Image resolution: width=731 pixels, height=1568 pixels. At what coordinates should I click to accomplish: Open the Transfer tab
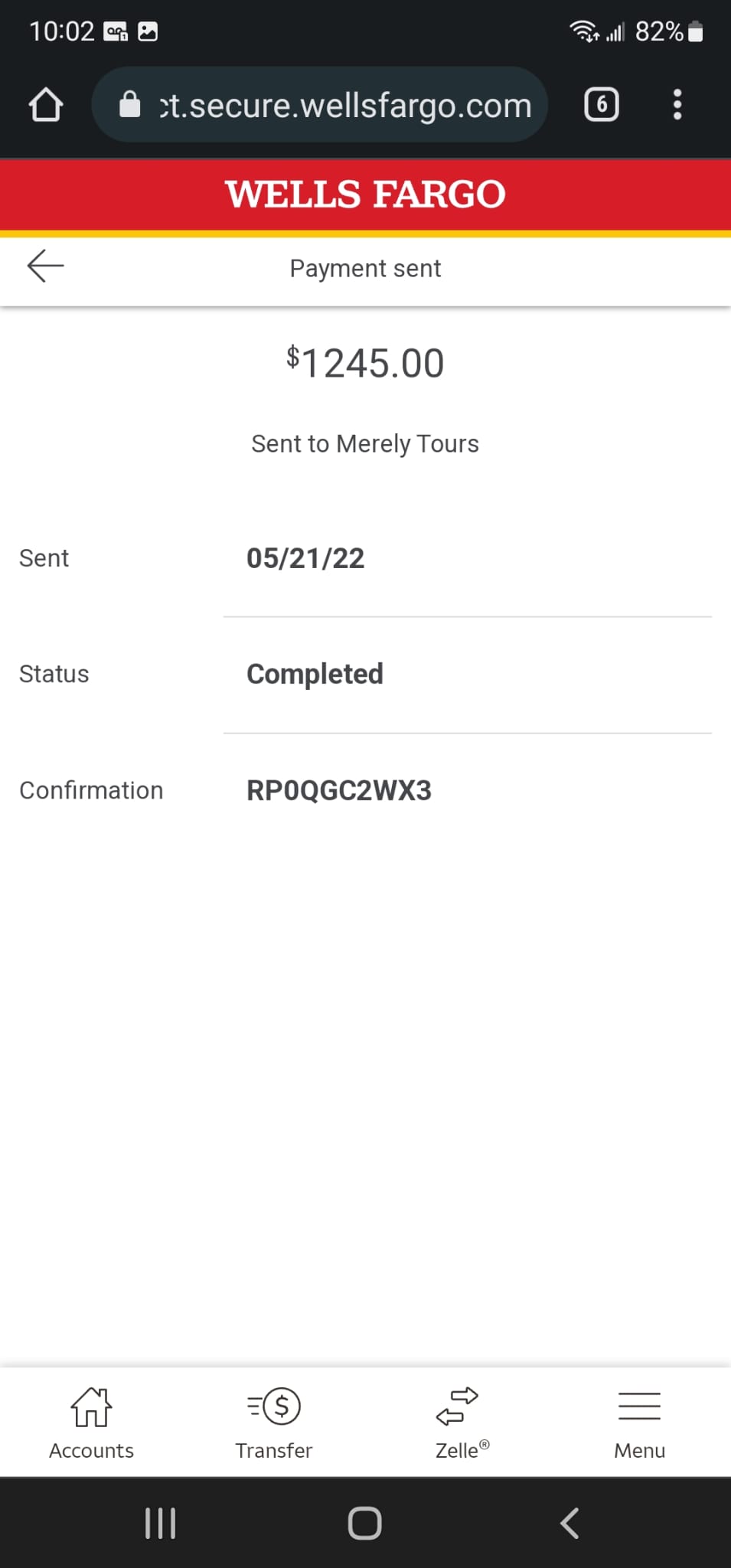point(274,1423)
